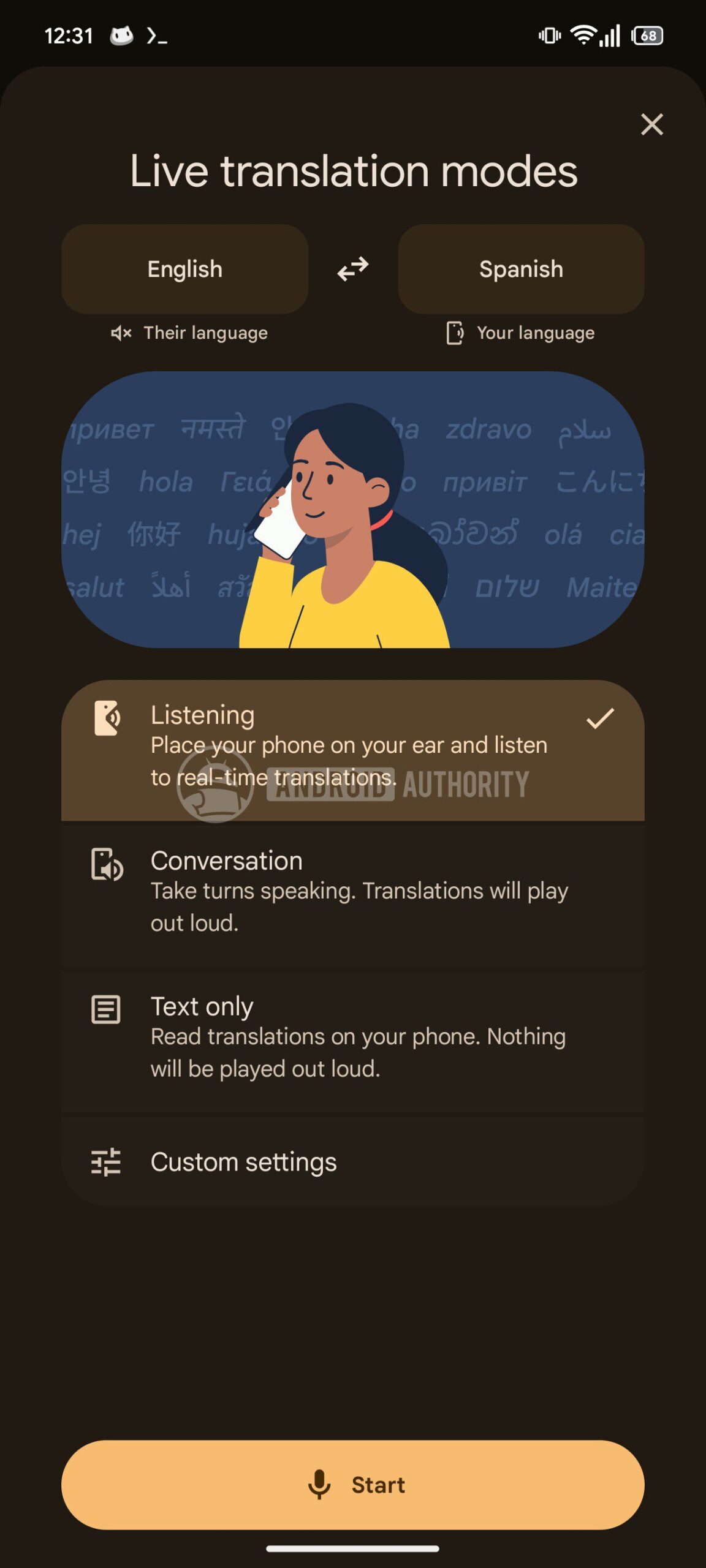
Task: Switch to Text only mode
Action: 353,1041
